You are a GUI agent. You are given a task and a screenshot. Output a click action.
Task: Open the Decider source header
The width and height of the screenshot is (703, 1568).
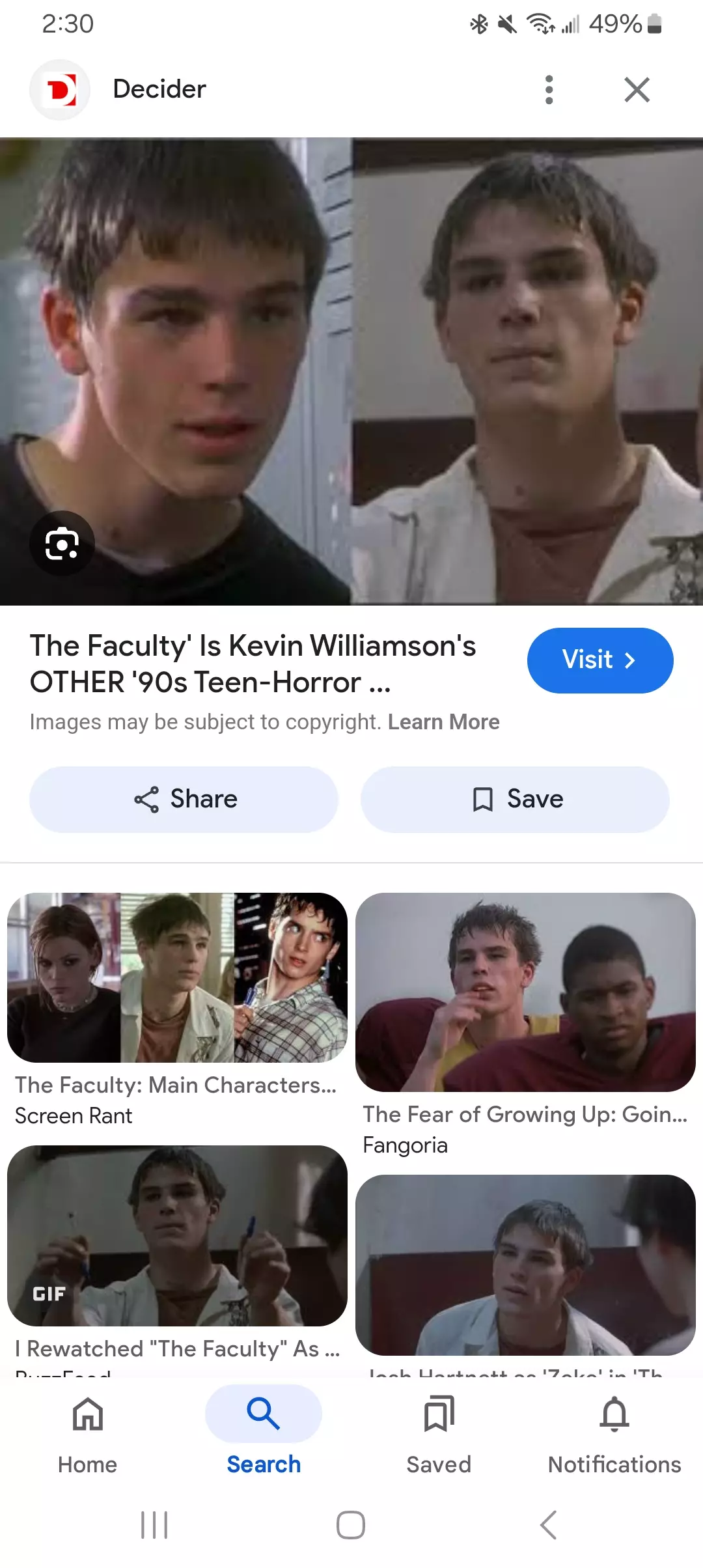click(x=159, y=89)
